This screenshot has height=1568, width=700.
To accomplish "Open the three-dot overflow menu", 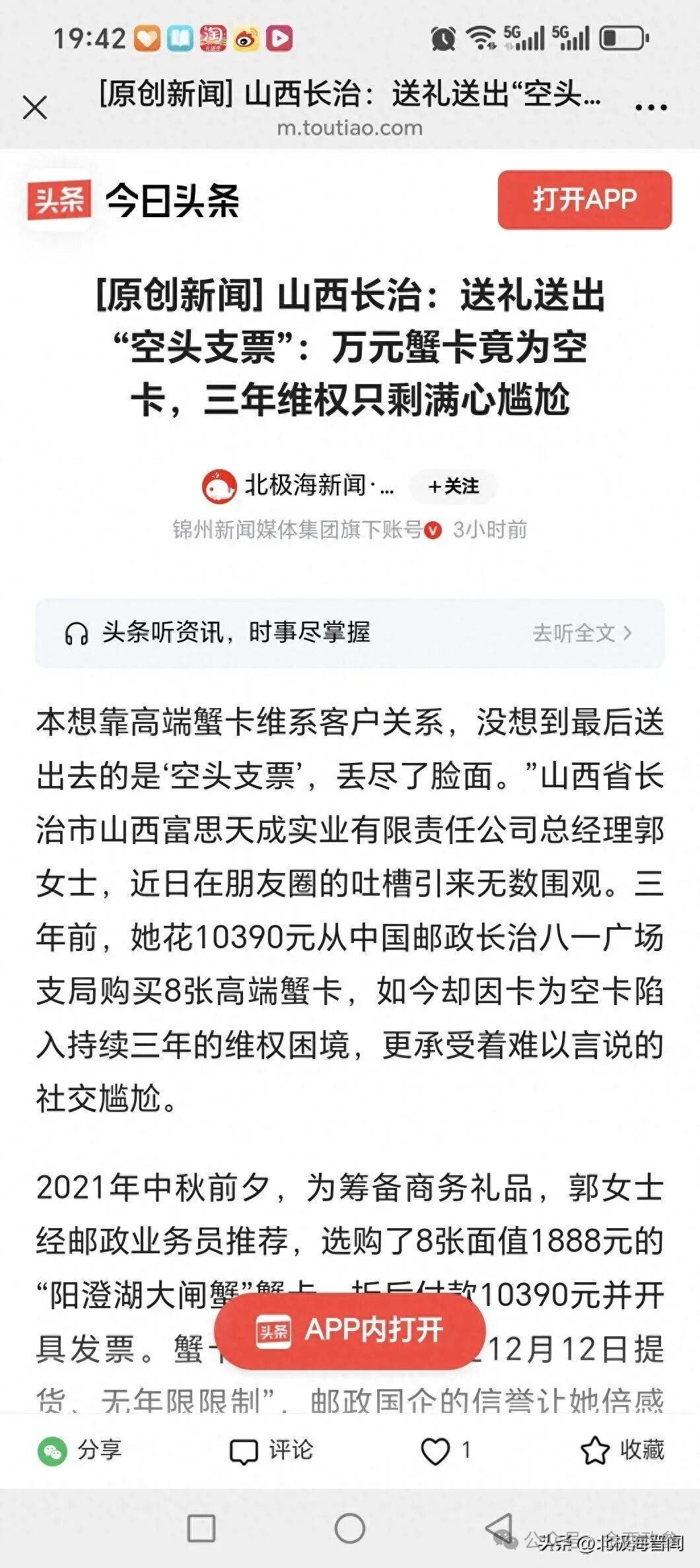I will pyautogui.click(x=650, y=107).
